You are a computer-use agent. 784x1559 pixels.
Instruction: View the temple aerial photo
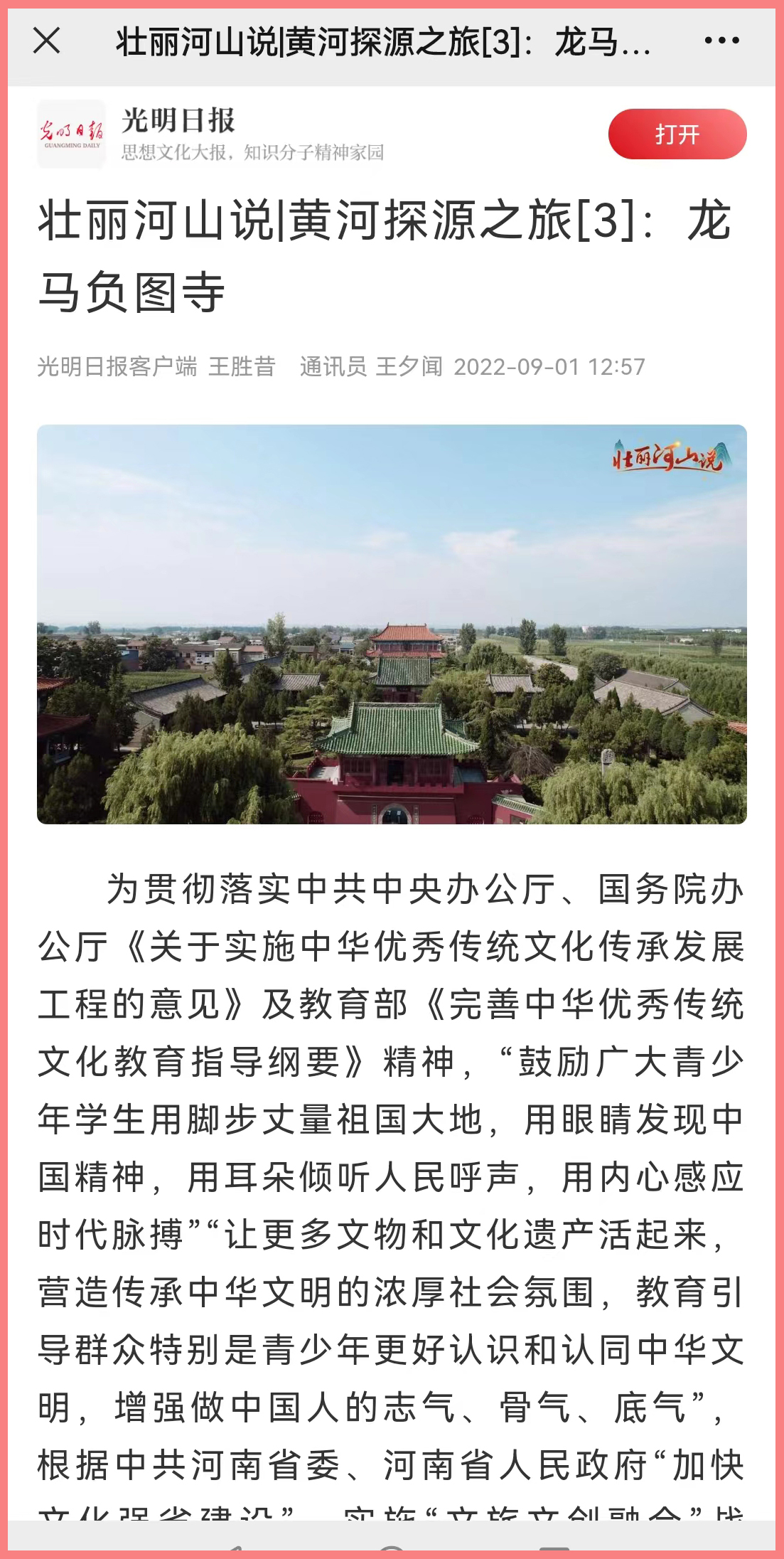(392, 624)
